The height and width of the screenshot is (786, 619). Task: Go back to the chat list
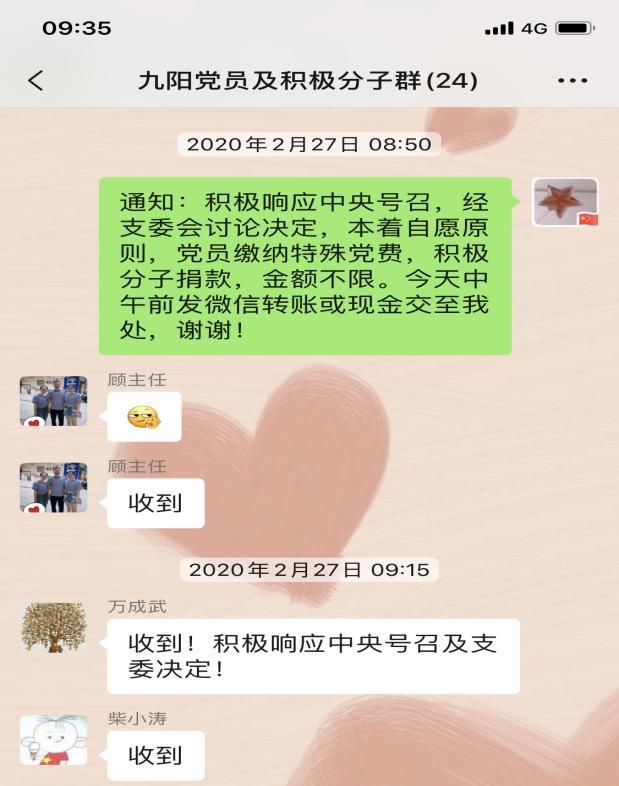point(36,81)
